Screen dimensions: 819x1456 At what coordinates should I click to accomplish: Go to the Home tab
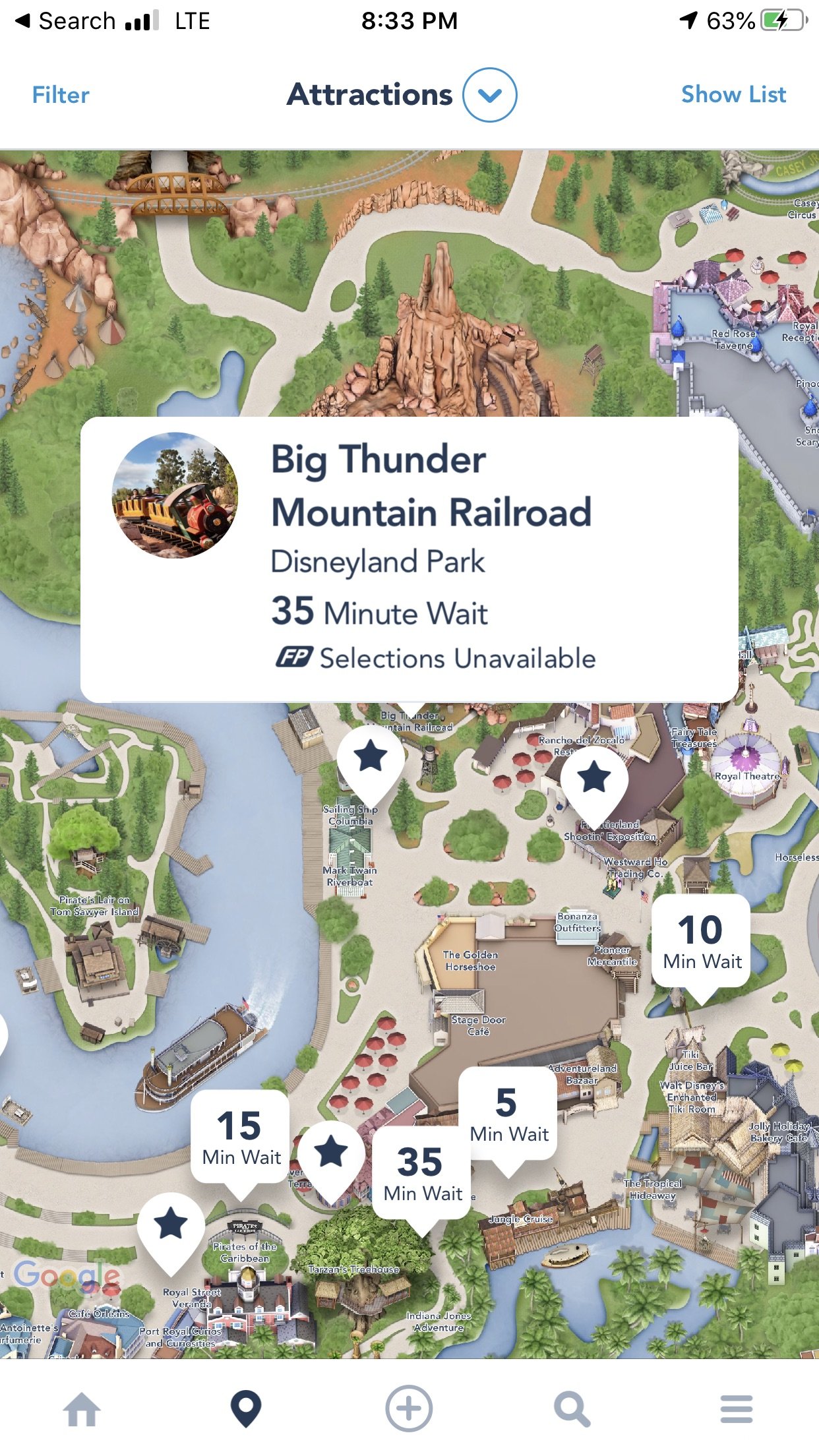click(82, 1410)
